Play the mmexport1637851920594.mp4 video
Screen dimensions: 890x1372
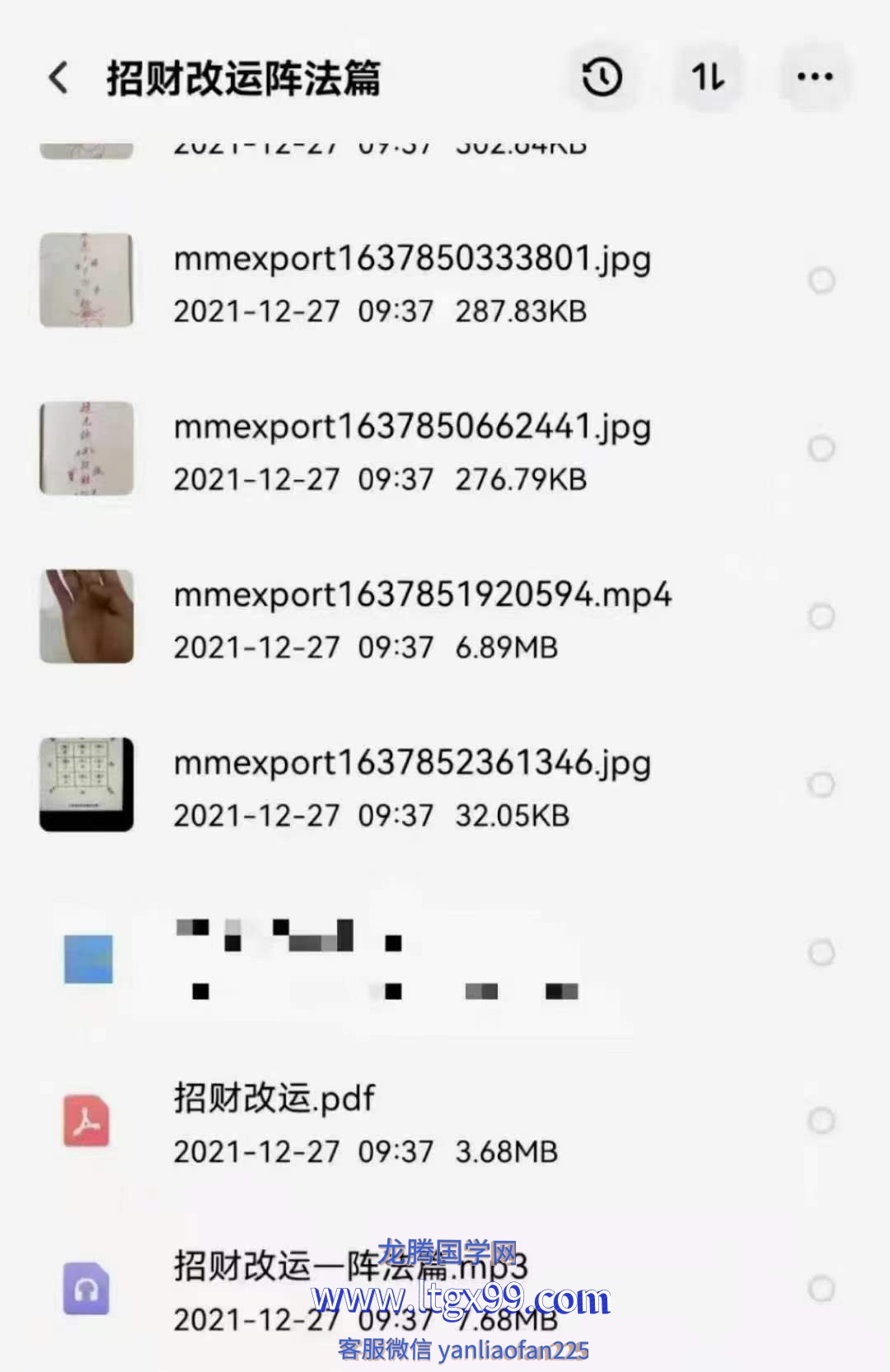pyautogui.click(x=420, y=618)
